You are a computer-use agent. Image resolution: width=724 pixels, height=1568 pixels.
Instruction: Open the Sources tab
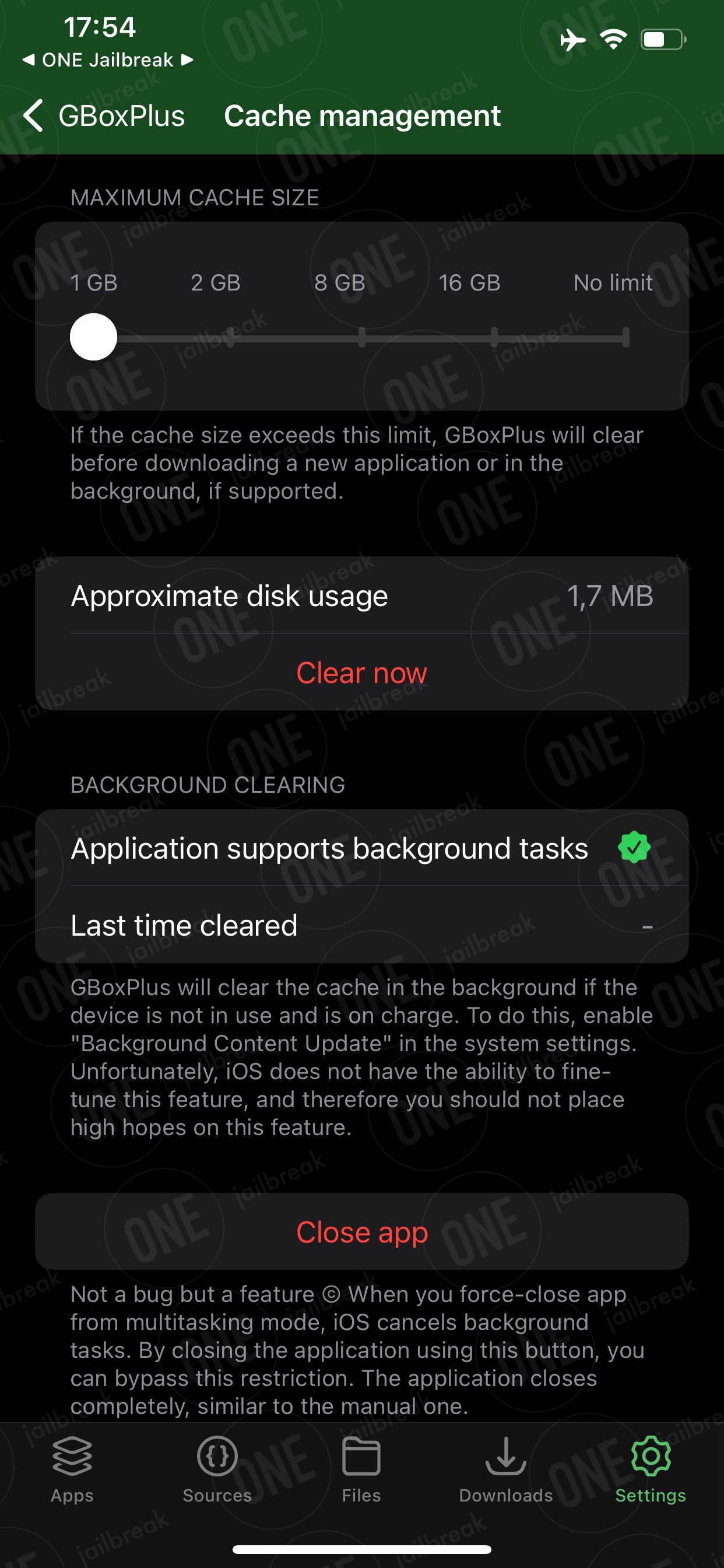[x=217, y=1469]
